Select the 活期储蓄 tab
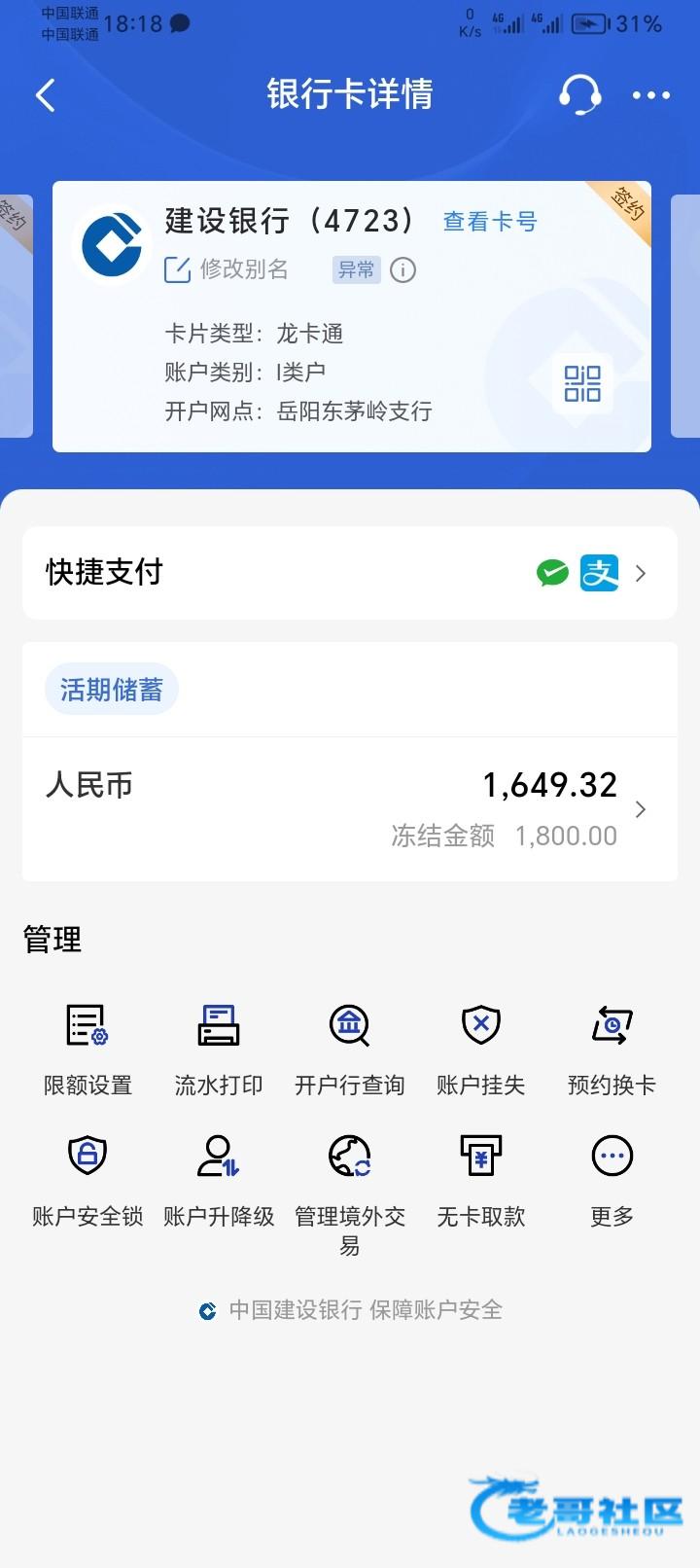 click(112, 690)
